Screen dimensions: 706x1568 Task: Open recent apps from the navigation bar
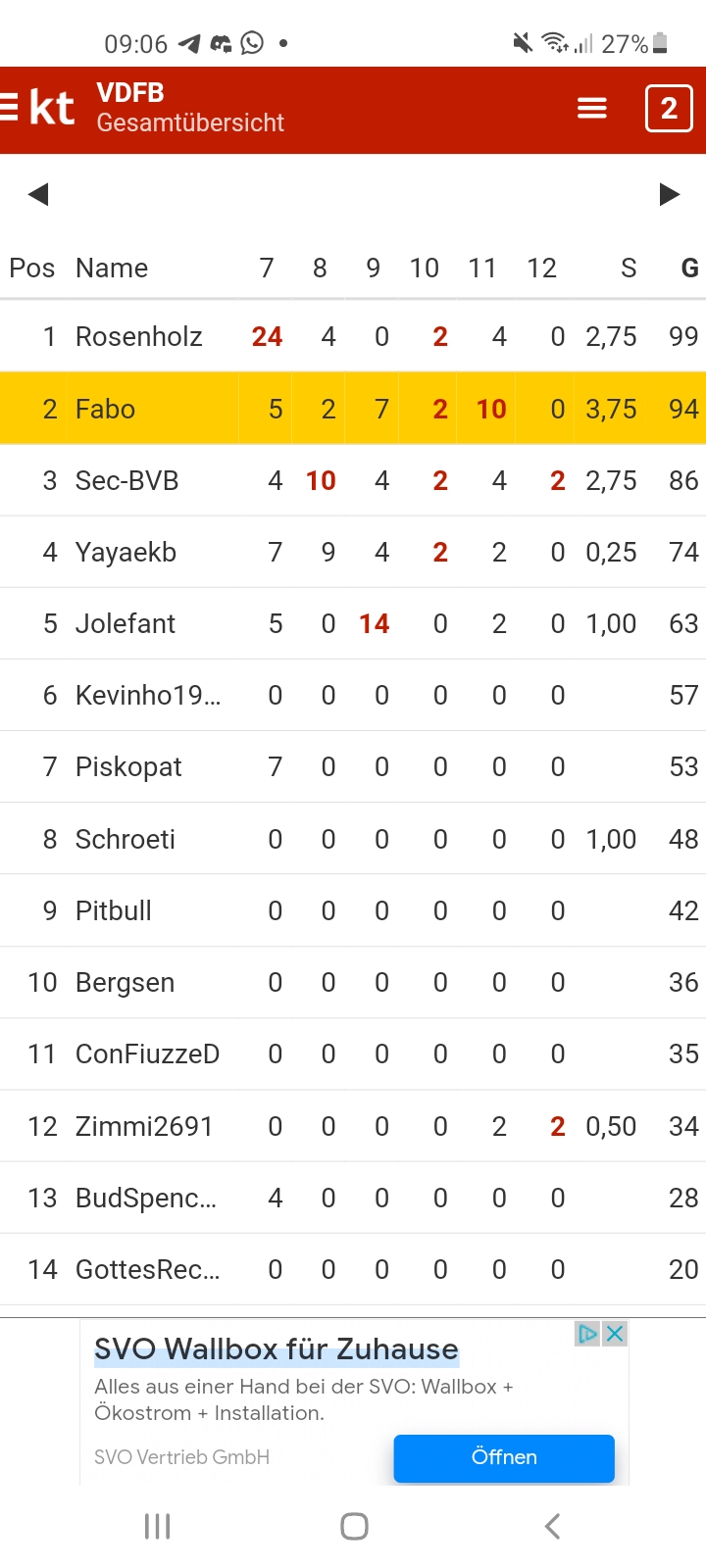pos(157,1526)
